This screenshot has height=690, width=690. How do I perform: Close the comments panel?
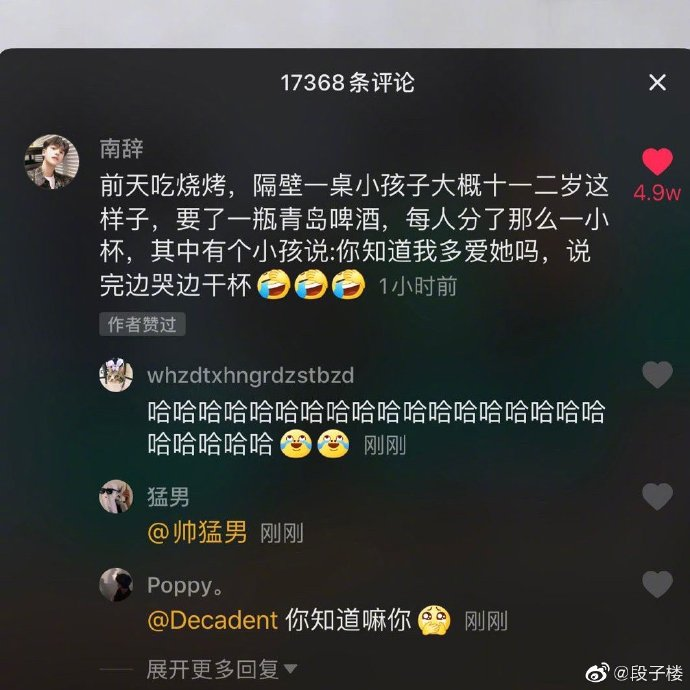point(657,83)
